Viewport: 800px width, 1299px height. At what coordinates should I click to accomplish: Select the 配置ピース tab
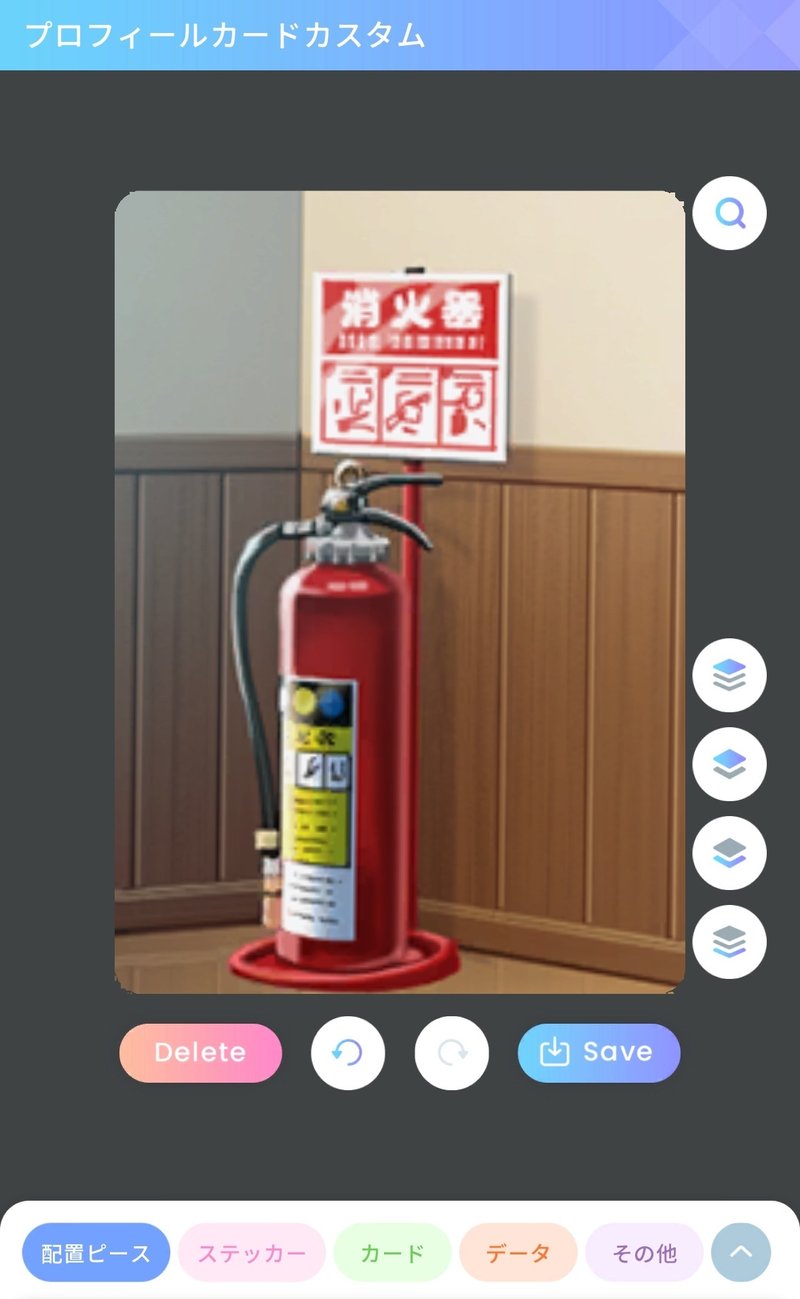pos(96,1253)
